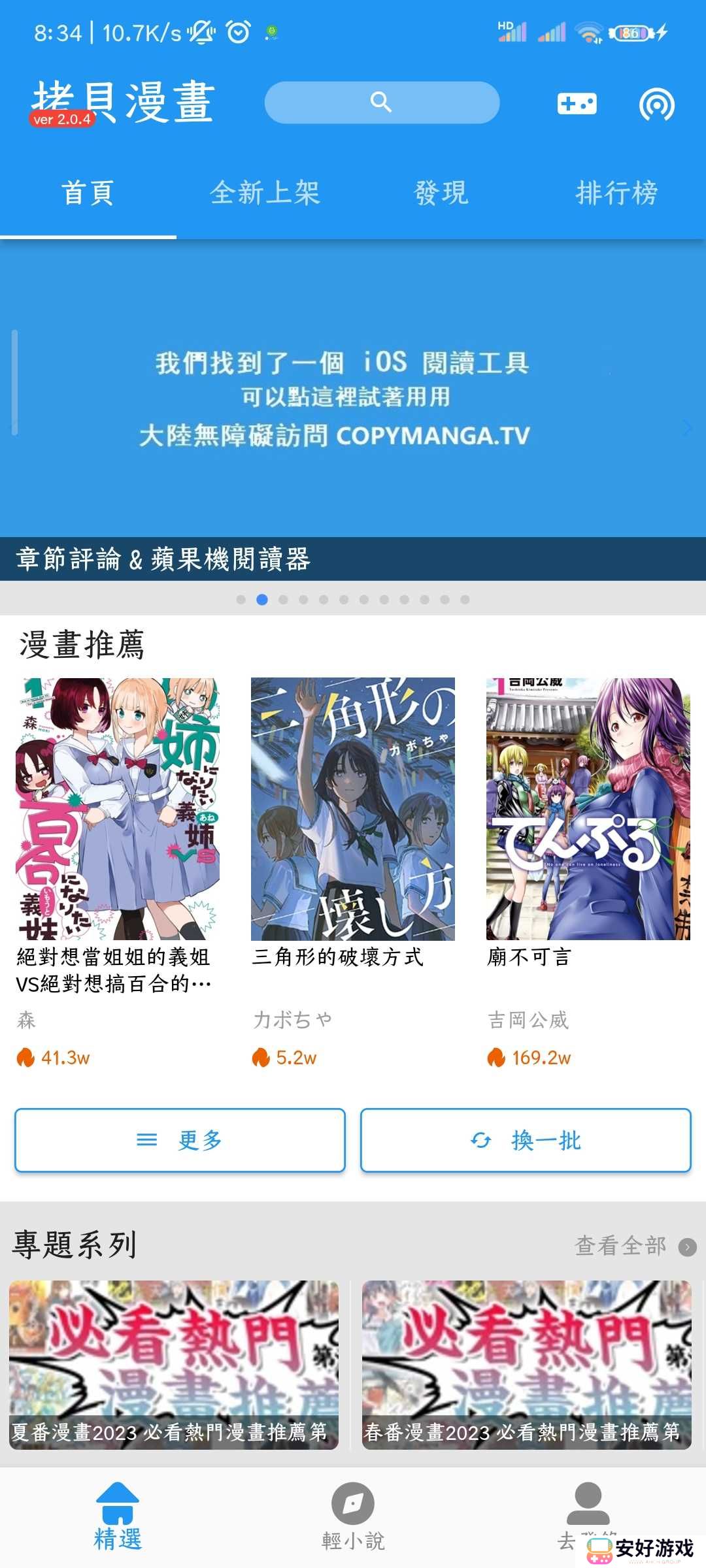Select the 精選 home icon in bottom bar
This screenshot has width=706, height=1568.
coord(119,1496)
